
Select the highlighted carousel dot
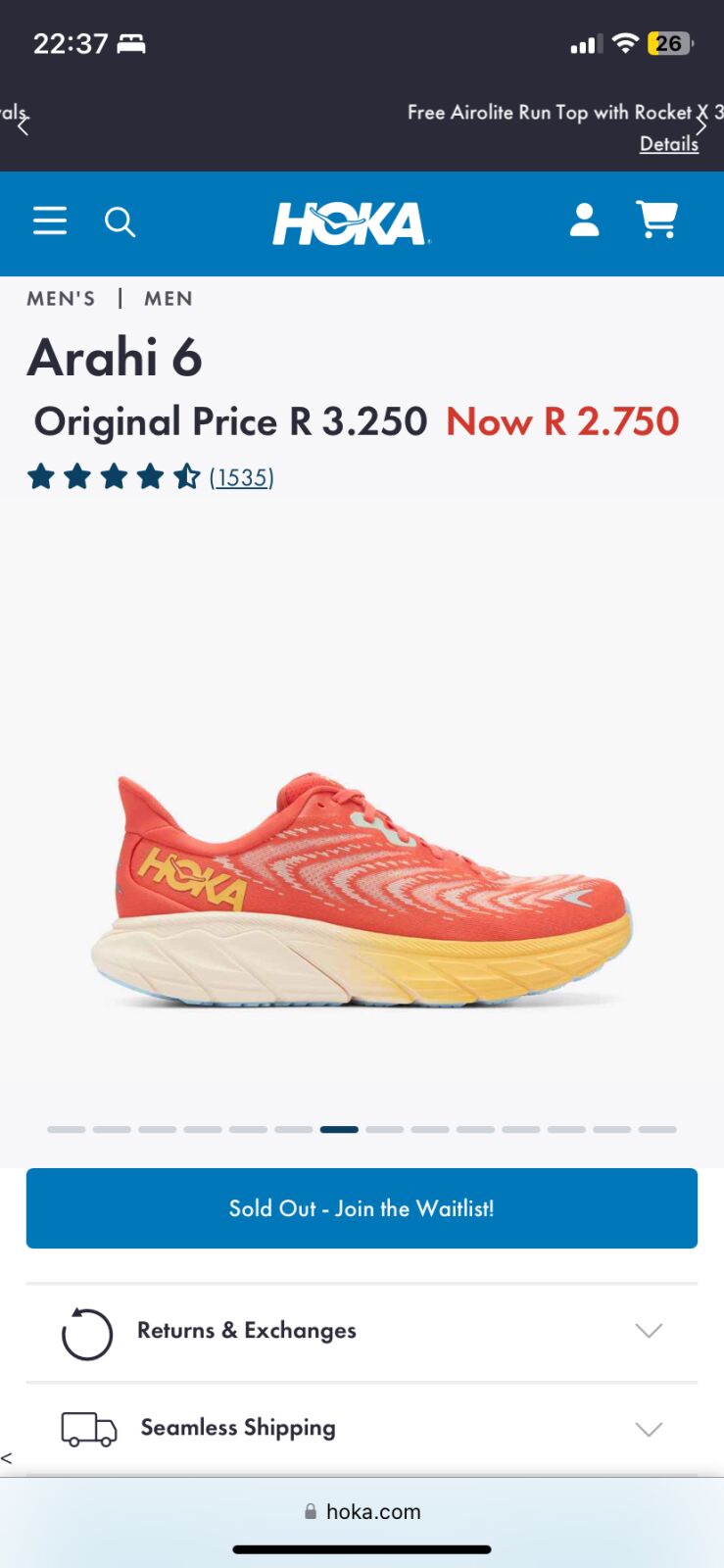[x=338, y=1128]
